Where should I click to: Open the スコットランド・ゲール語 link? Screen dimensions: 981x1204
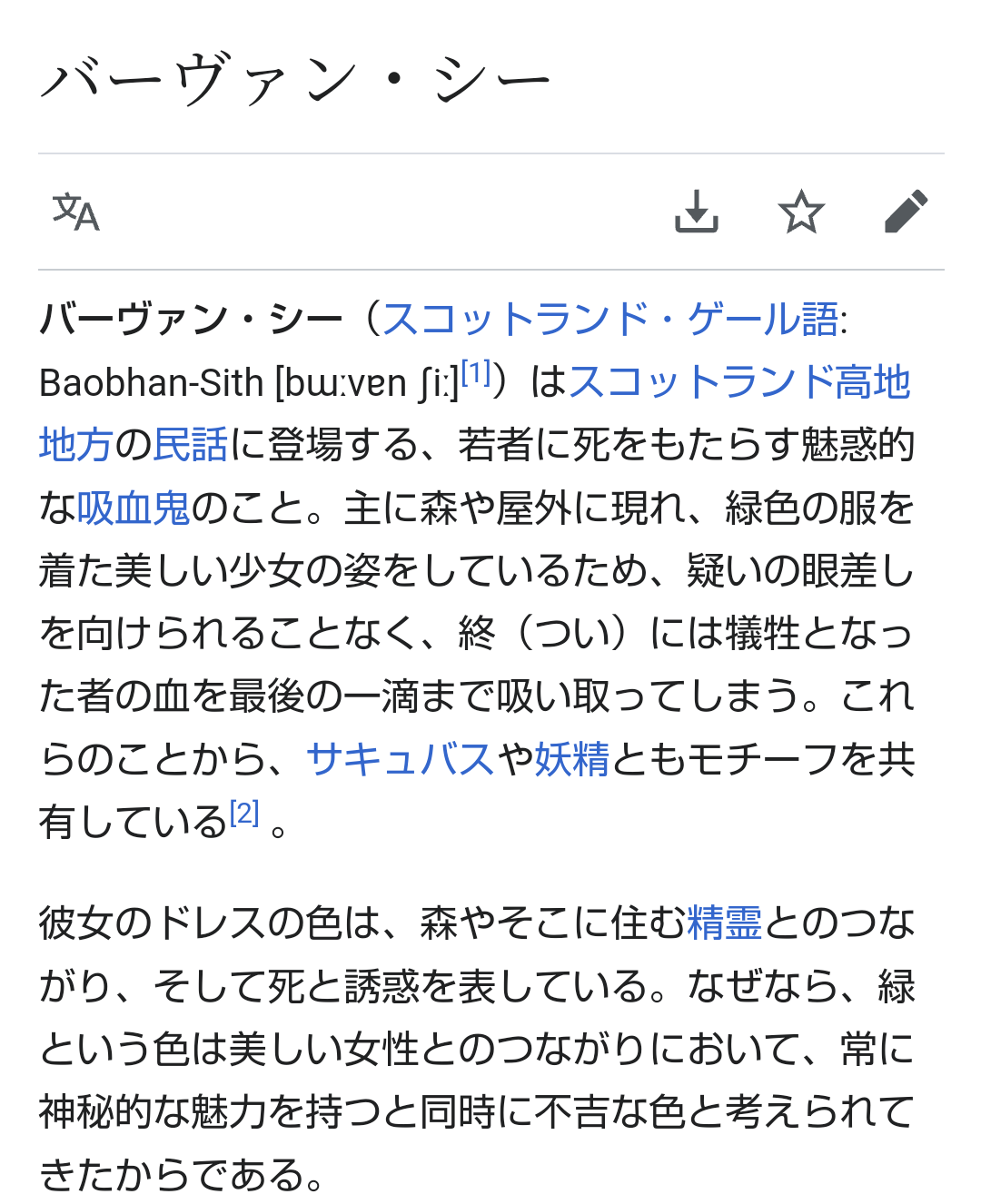coord(609,320)
